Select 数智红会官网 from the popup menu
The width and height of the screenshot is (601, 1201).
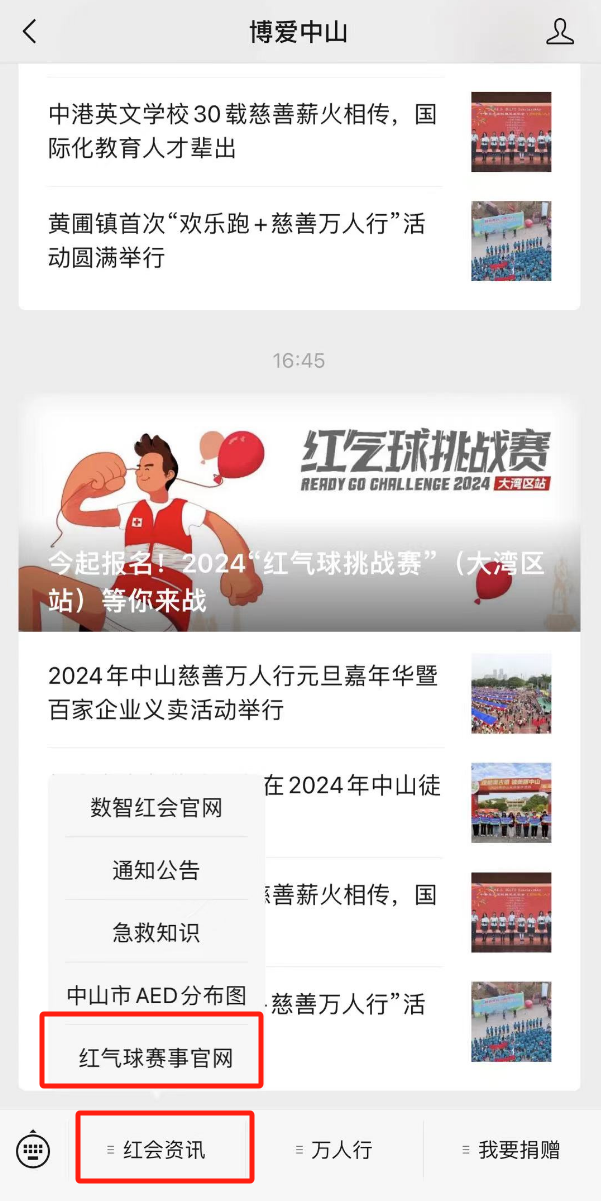tap(156, 808)
